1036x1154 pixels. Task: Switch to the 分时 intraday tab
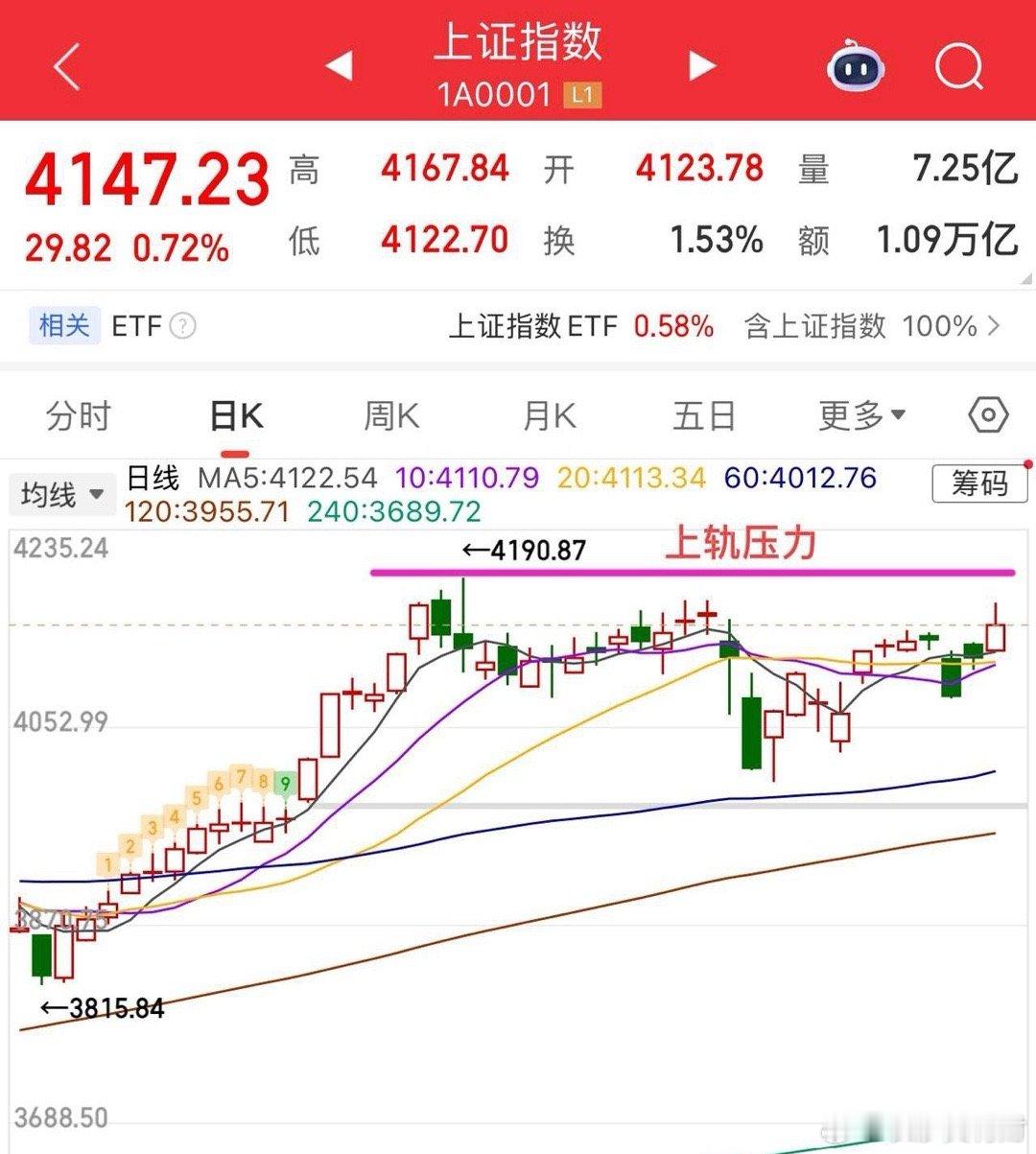point(77,415)
